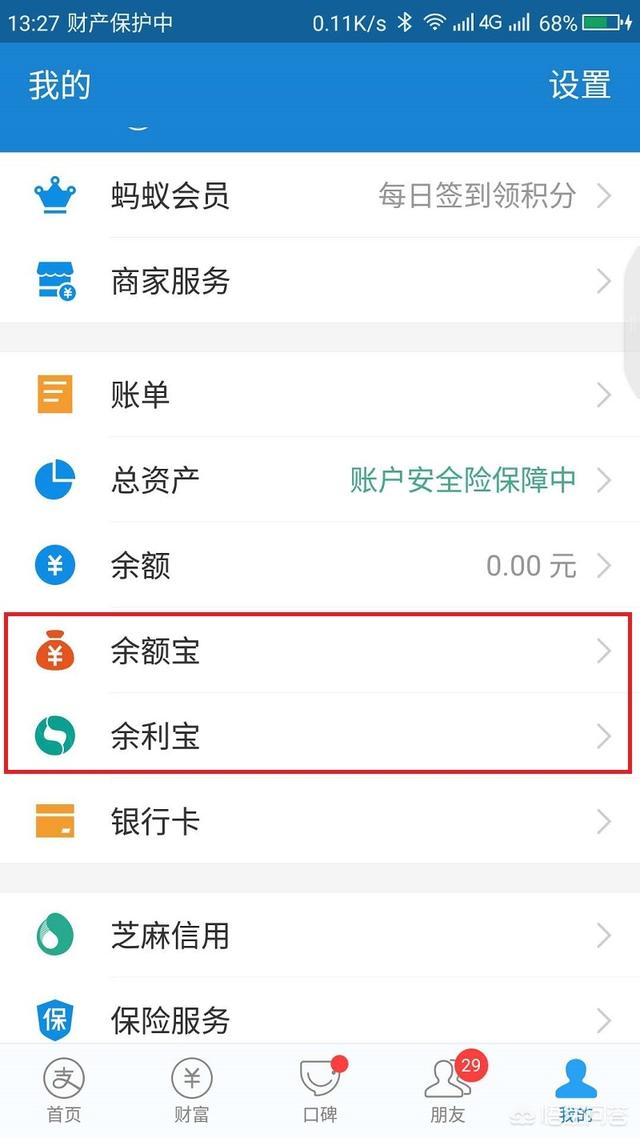This screenshot has height=1138, width=640.
Task: View the 账单 list
Action: click(320, 395)
